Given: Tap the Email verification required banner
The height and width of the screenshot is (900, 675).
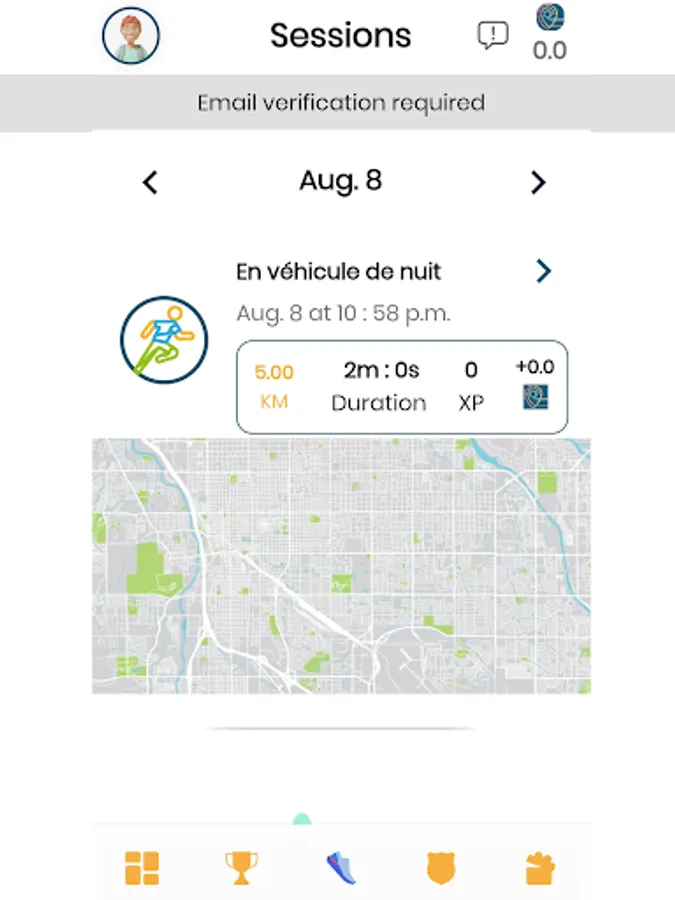Looking at the screenshot, I should [340, 103].
